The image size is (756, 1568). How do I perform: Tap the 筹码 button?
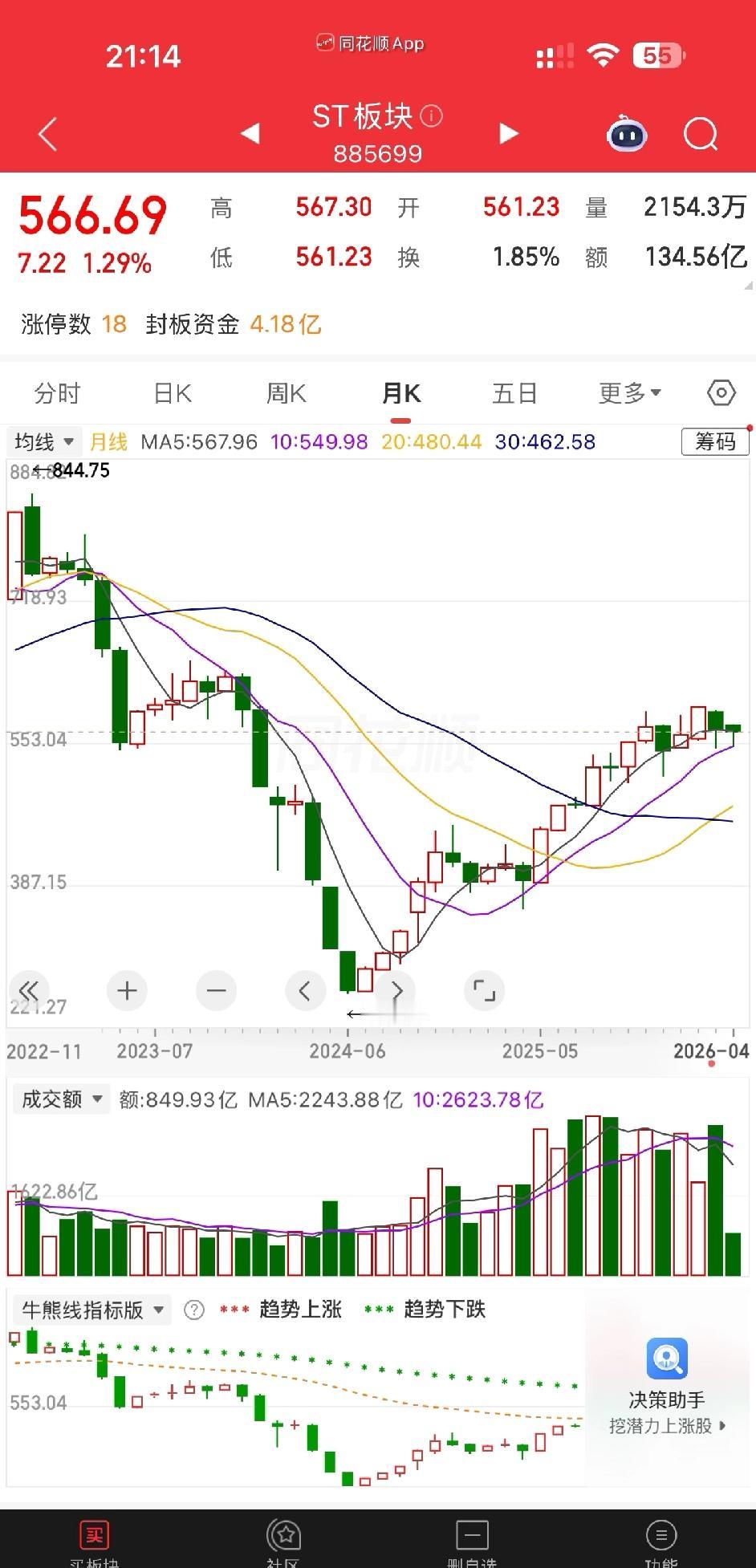click(714, 441)
